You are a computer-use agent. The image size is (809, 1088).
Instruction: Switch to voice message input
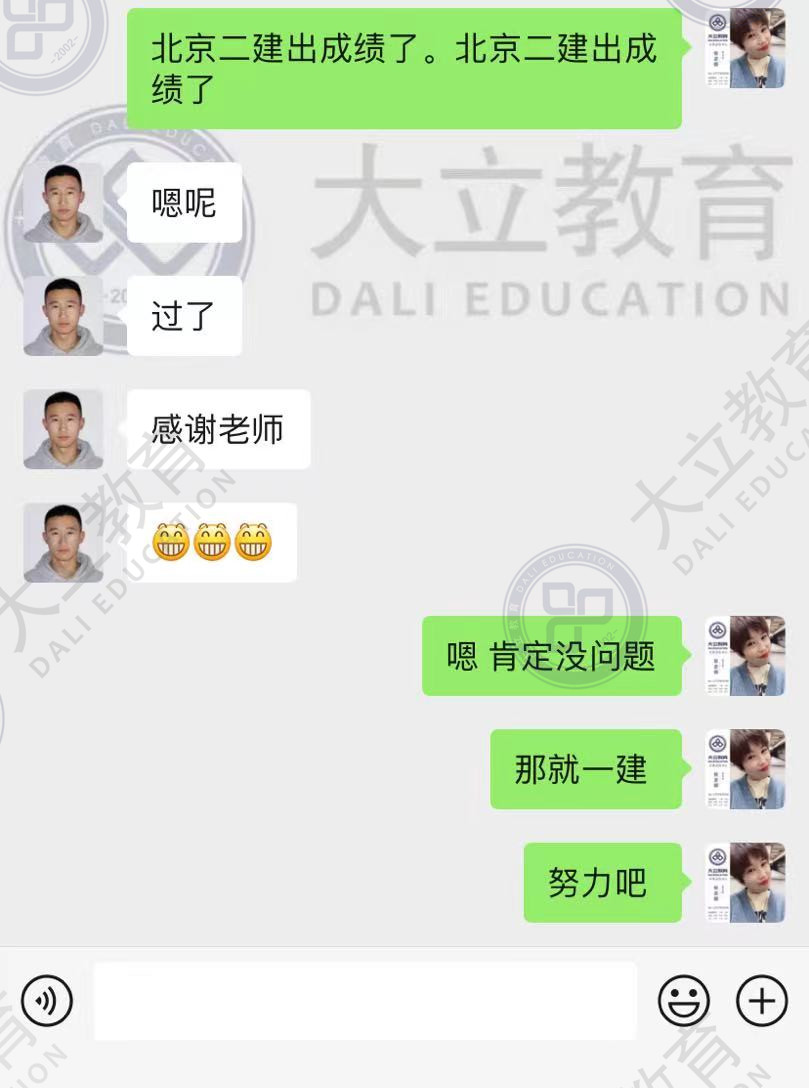tap(46, 1000)
